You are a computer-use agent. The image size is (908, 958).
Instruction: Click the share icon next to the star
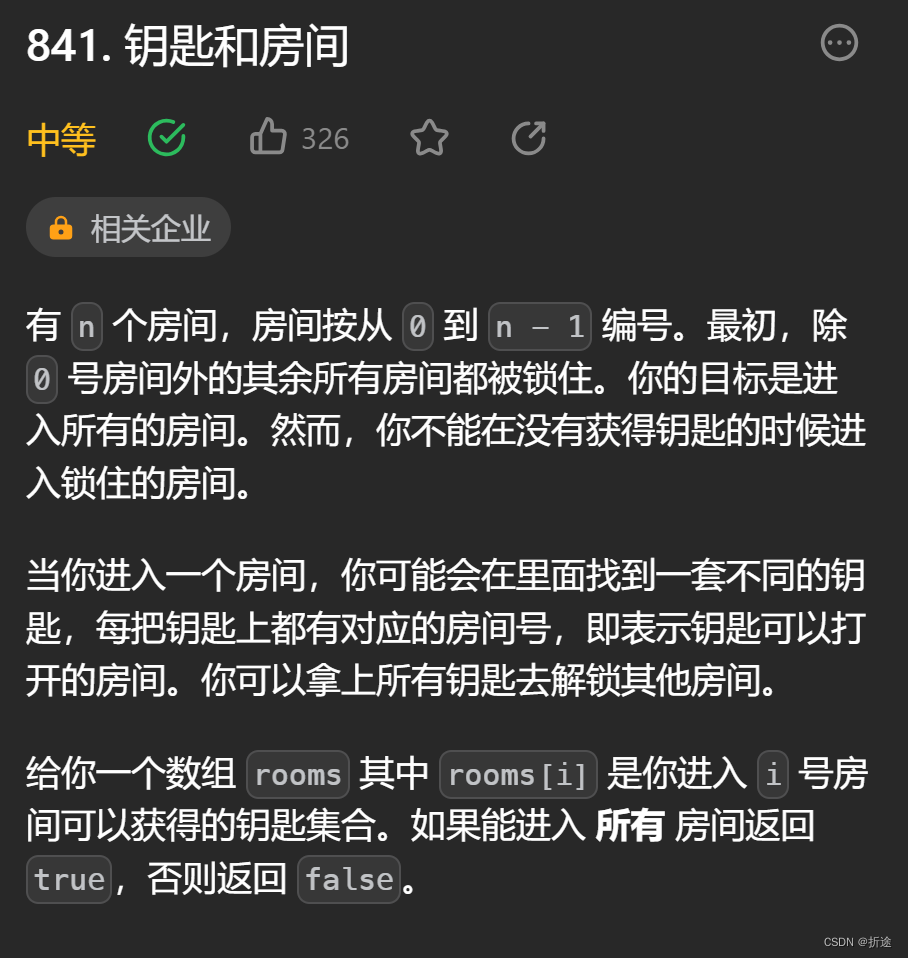[528, 138]
